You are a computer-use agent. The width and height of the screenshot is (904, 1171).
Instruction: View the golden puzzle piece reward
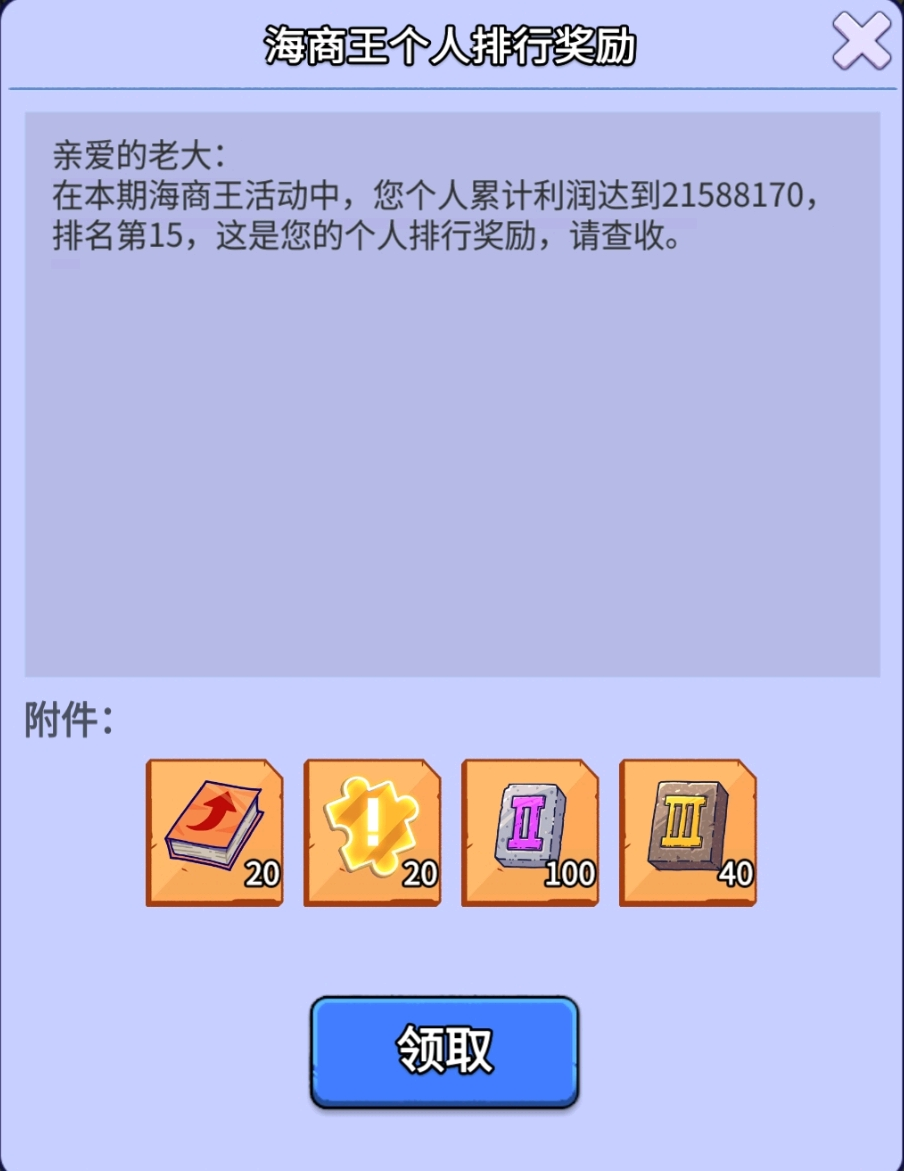pos(372,833)
